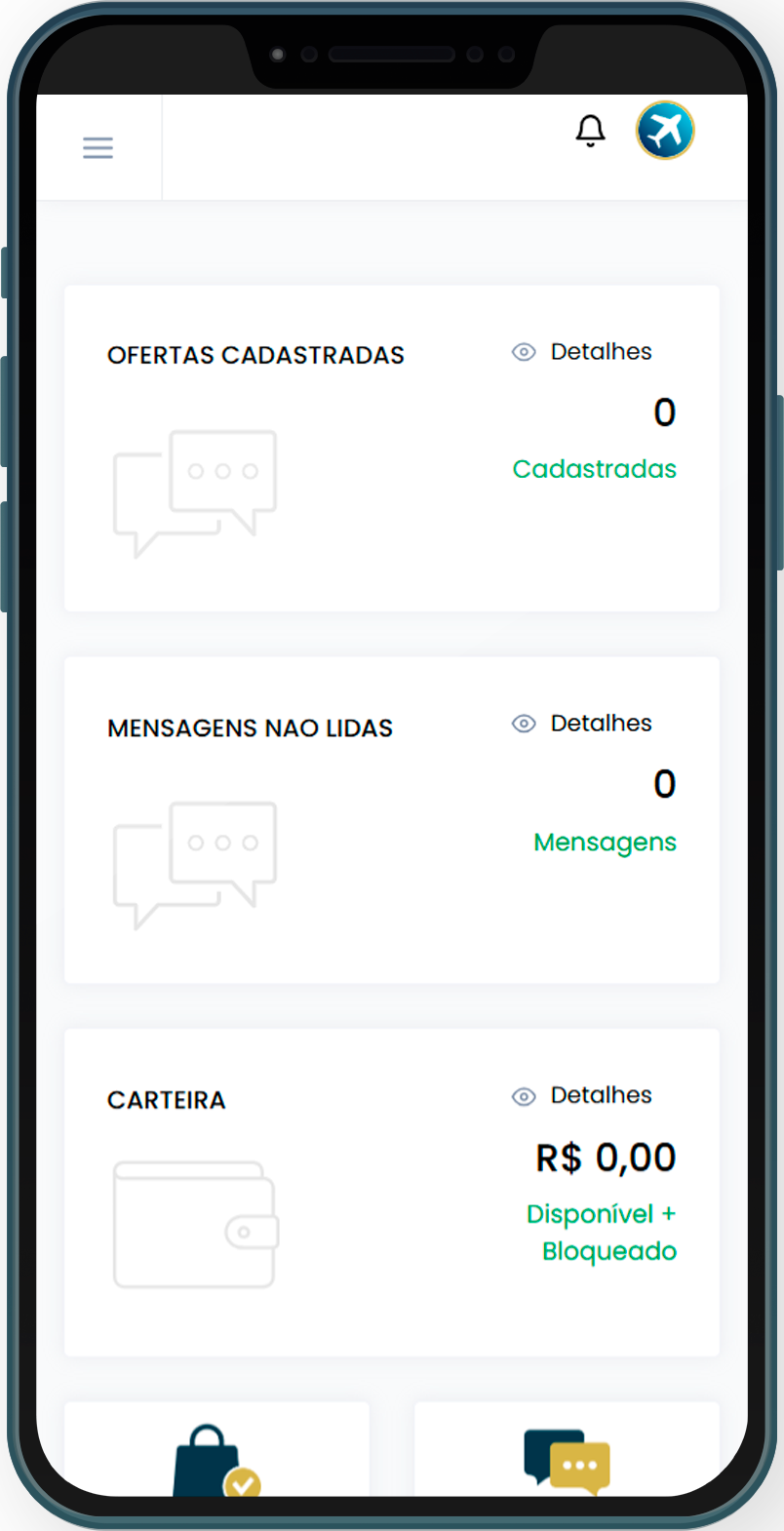Open the airplane profile avatar

pyautogui.click(x=665, y=130)
